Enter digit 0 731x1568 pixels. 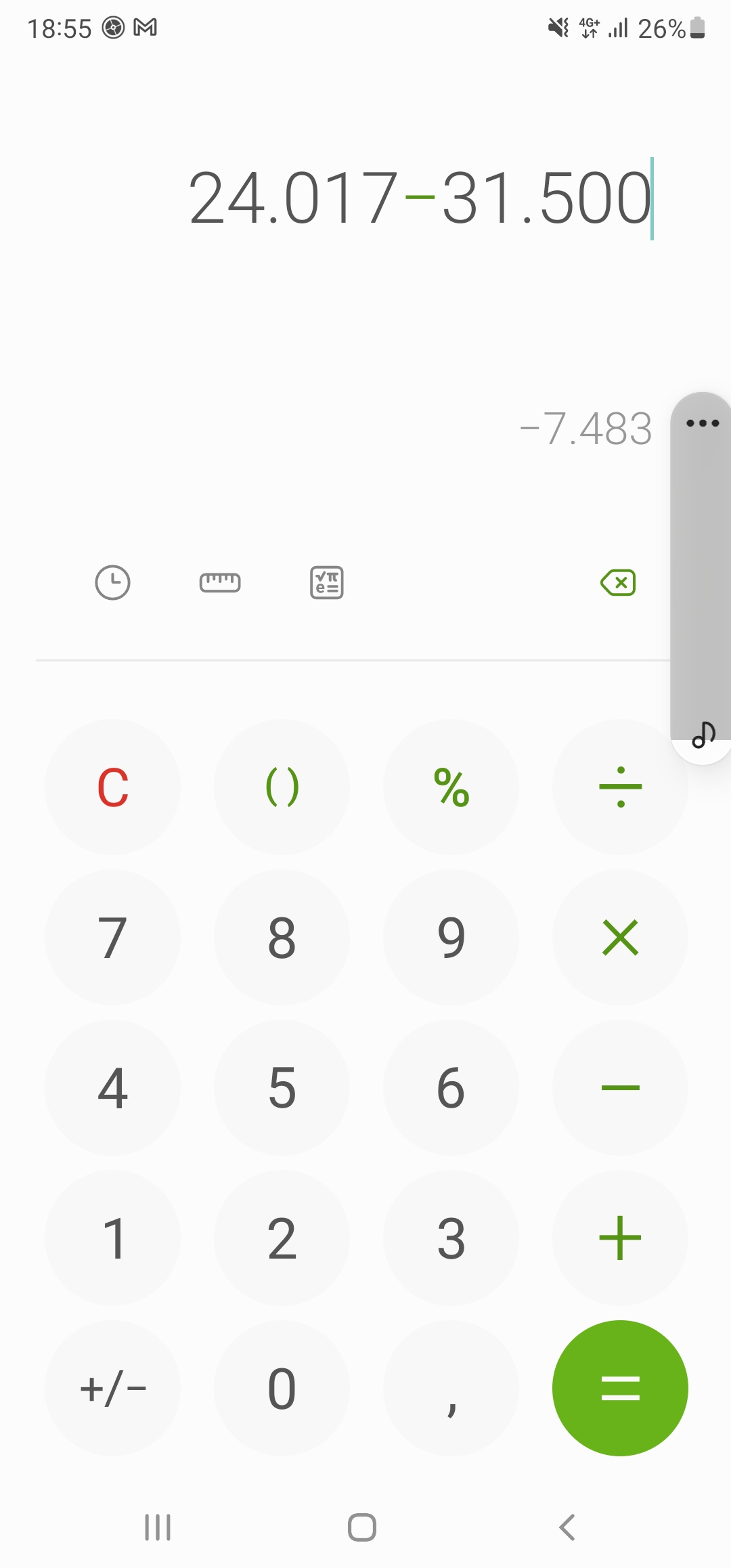pyautogui.click(x=282, y=1388)
